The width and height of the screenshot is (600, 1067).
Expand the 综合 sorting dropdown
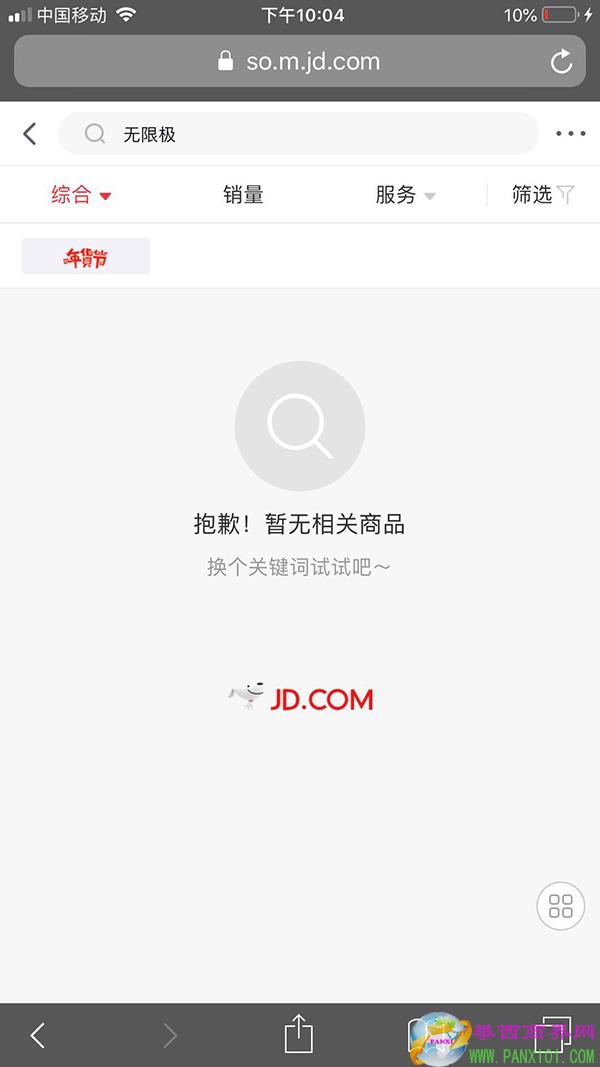point(81,195)
